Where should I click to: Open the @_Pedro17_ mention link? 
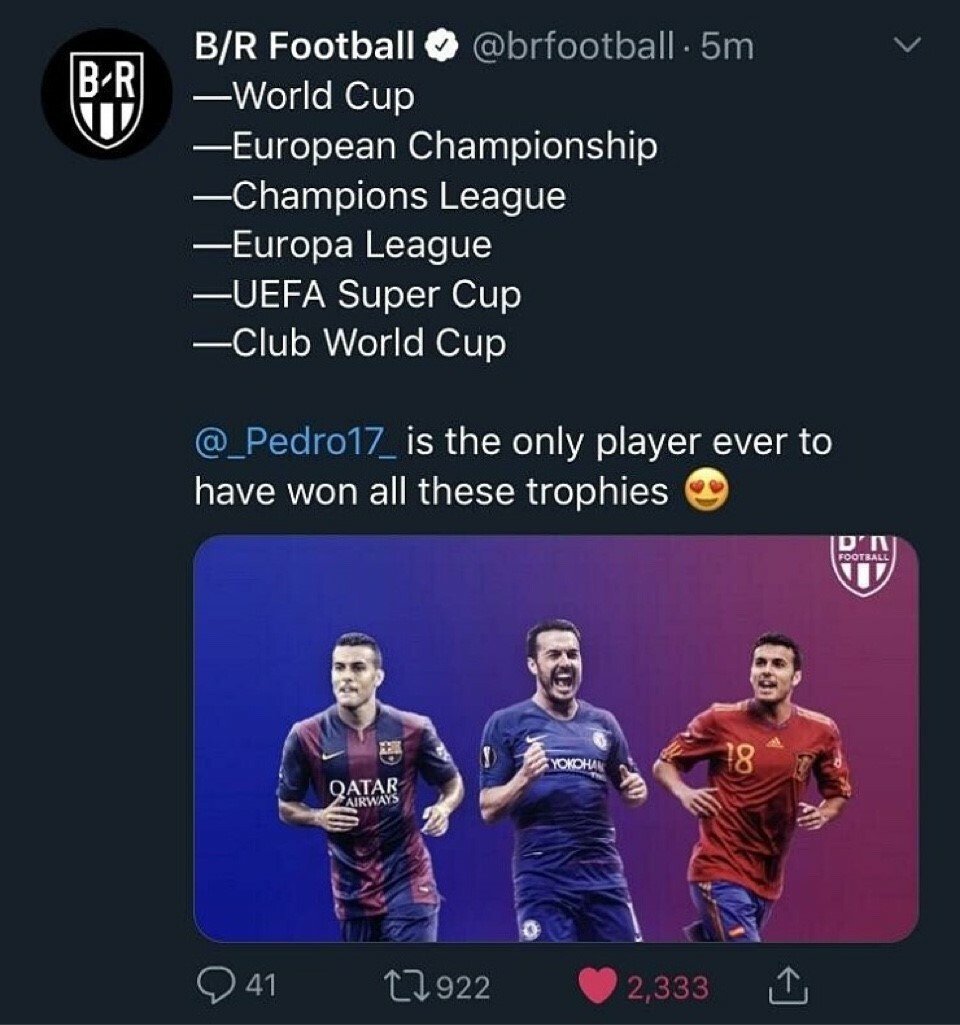pyautogui.click(x=295, y=441)
